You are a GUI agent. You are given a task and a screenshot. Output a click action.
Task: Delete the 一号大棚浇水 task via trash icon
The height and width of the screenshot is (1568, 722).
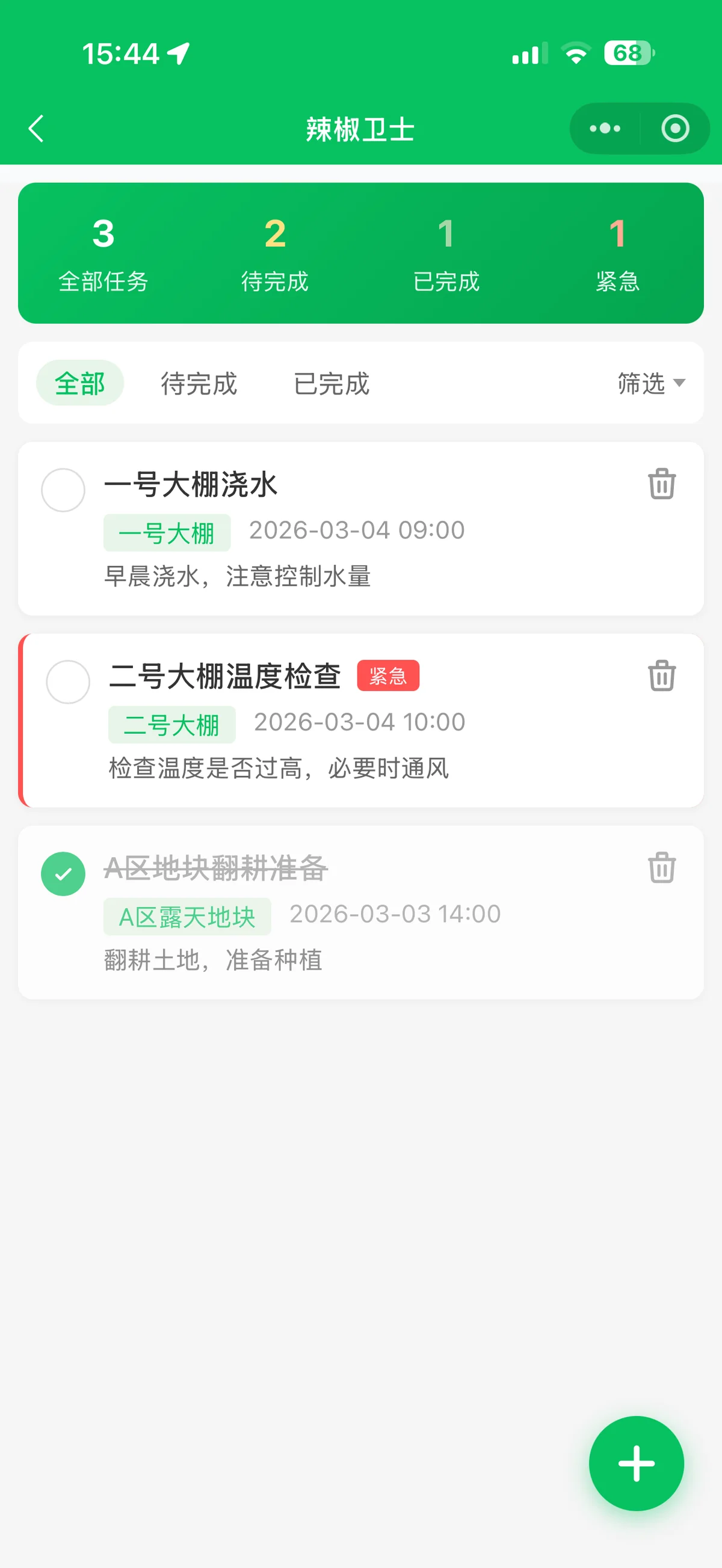(661, 485)
